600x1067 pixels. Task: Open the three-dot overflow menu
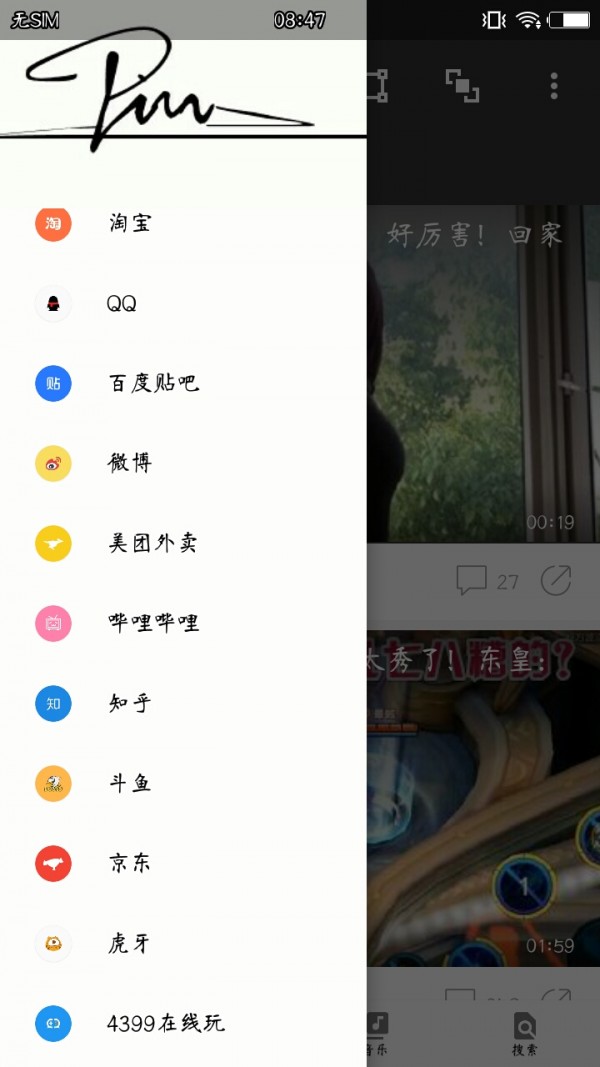point(554,86)
